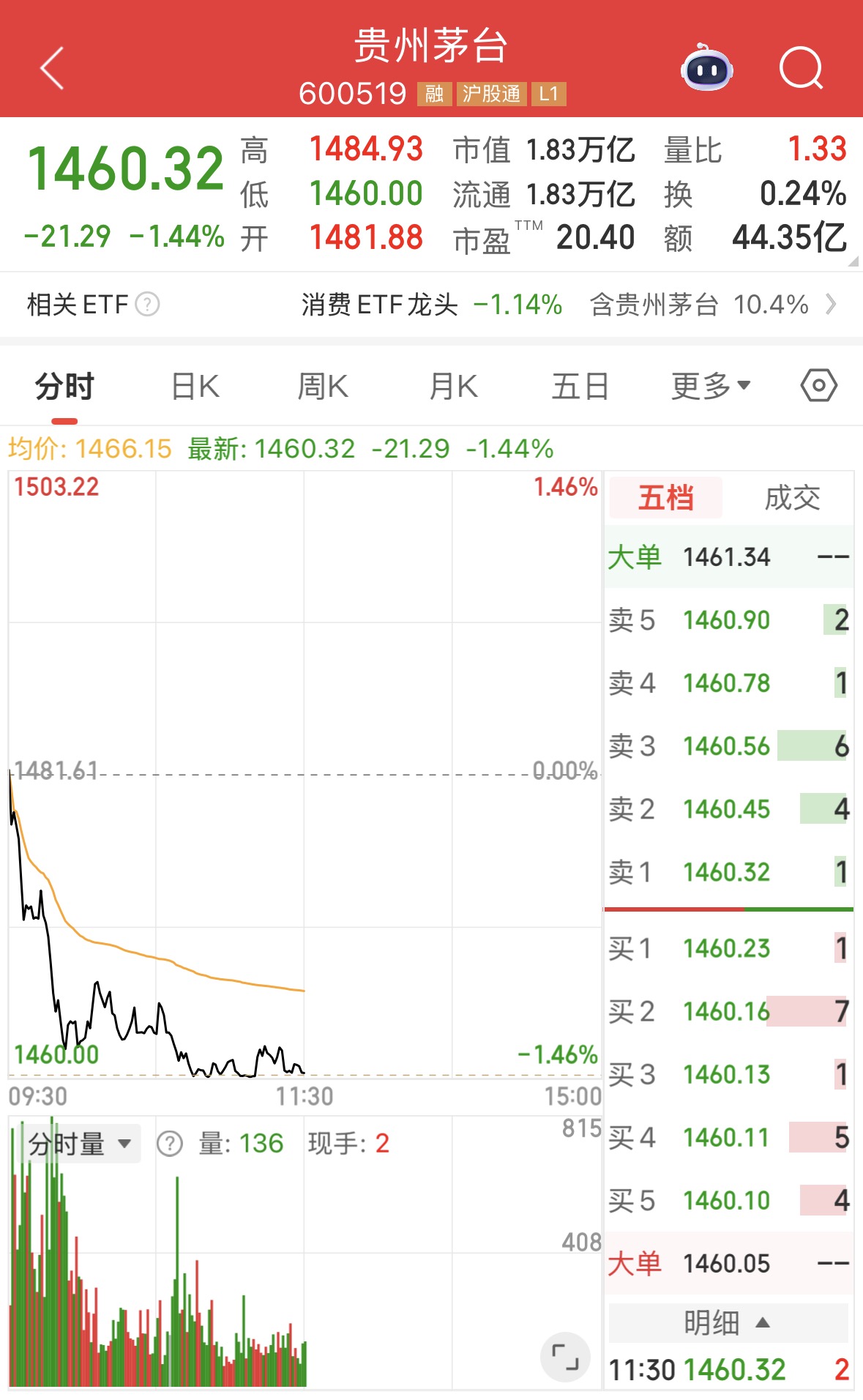The height and width of the screenshot is (1400, 863).
Task: Open the search magnifier
Action: (x=801, y=68)
